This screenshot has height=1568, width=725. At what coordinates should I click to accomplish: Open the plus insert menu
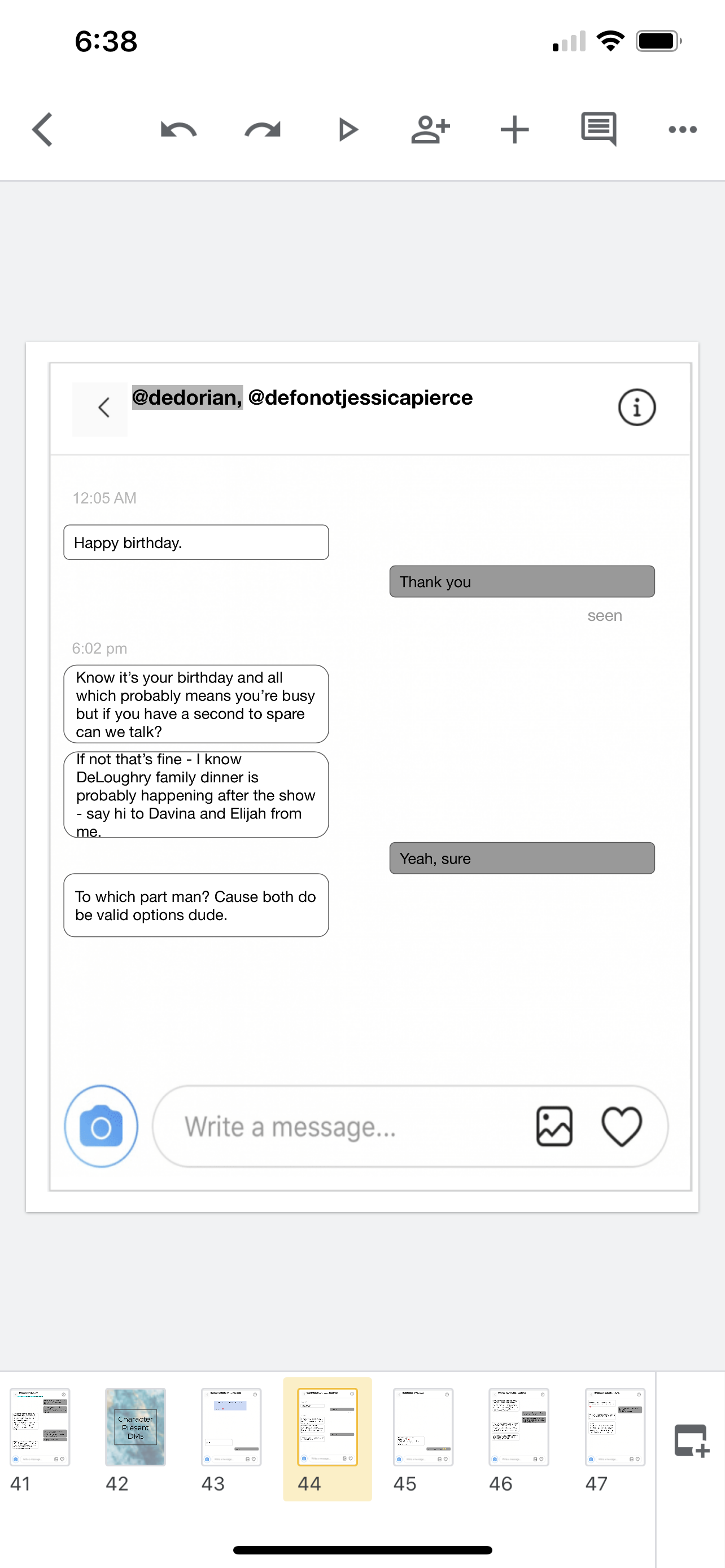click(x=514, y=129)
